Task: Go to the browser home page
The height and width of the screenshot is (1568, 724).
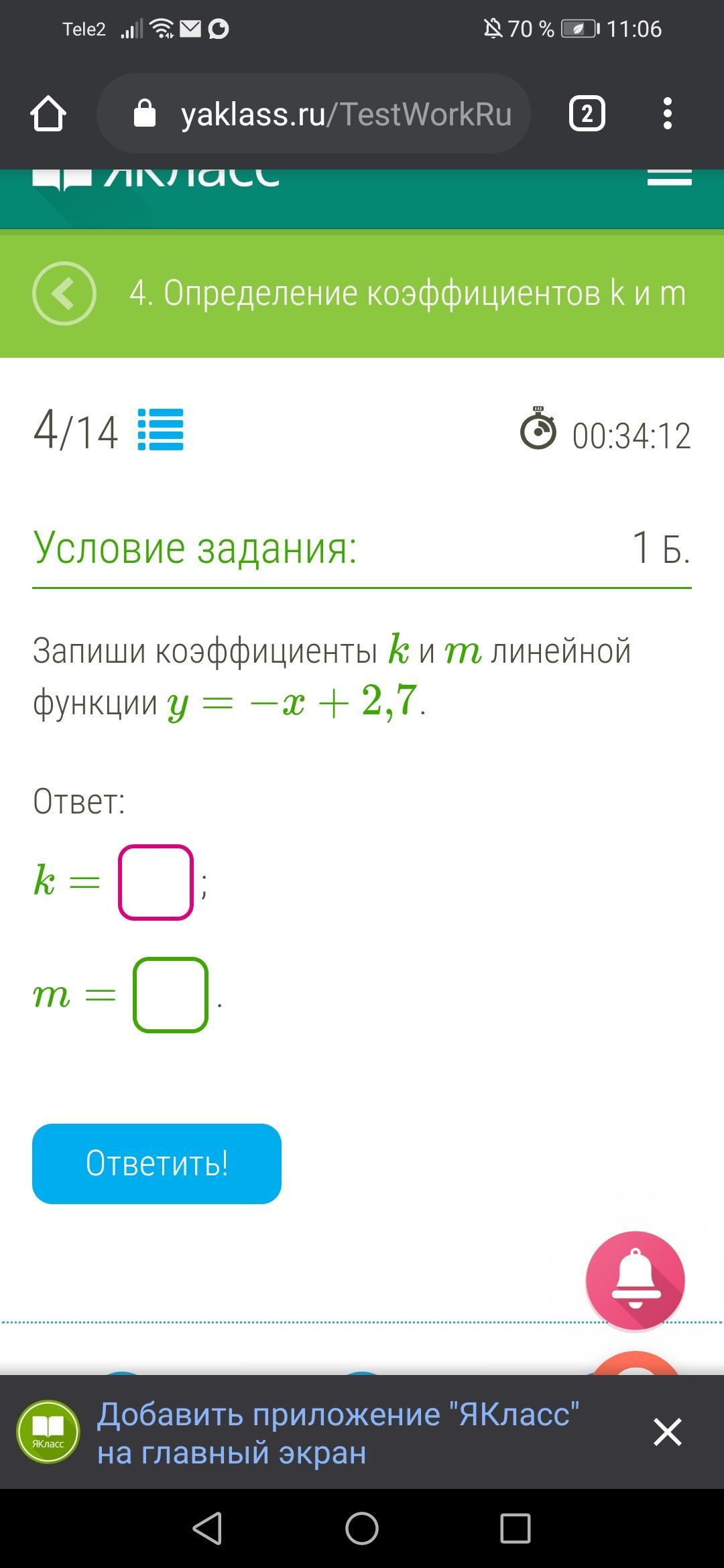Action: [48, 113]
